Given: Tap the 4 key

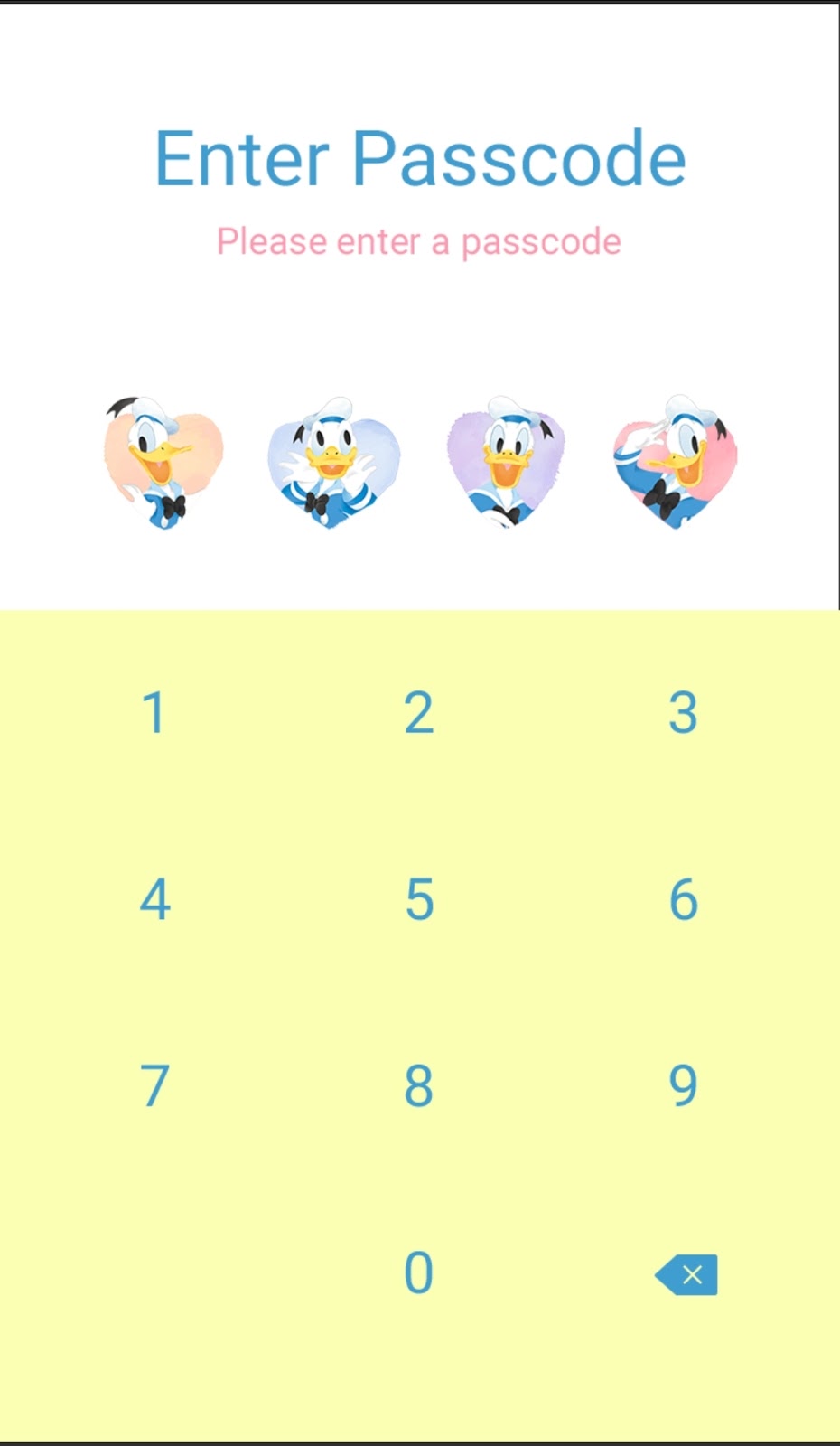Looking at the screenshot, I should [154, 899].
